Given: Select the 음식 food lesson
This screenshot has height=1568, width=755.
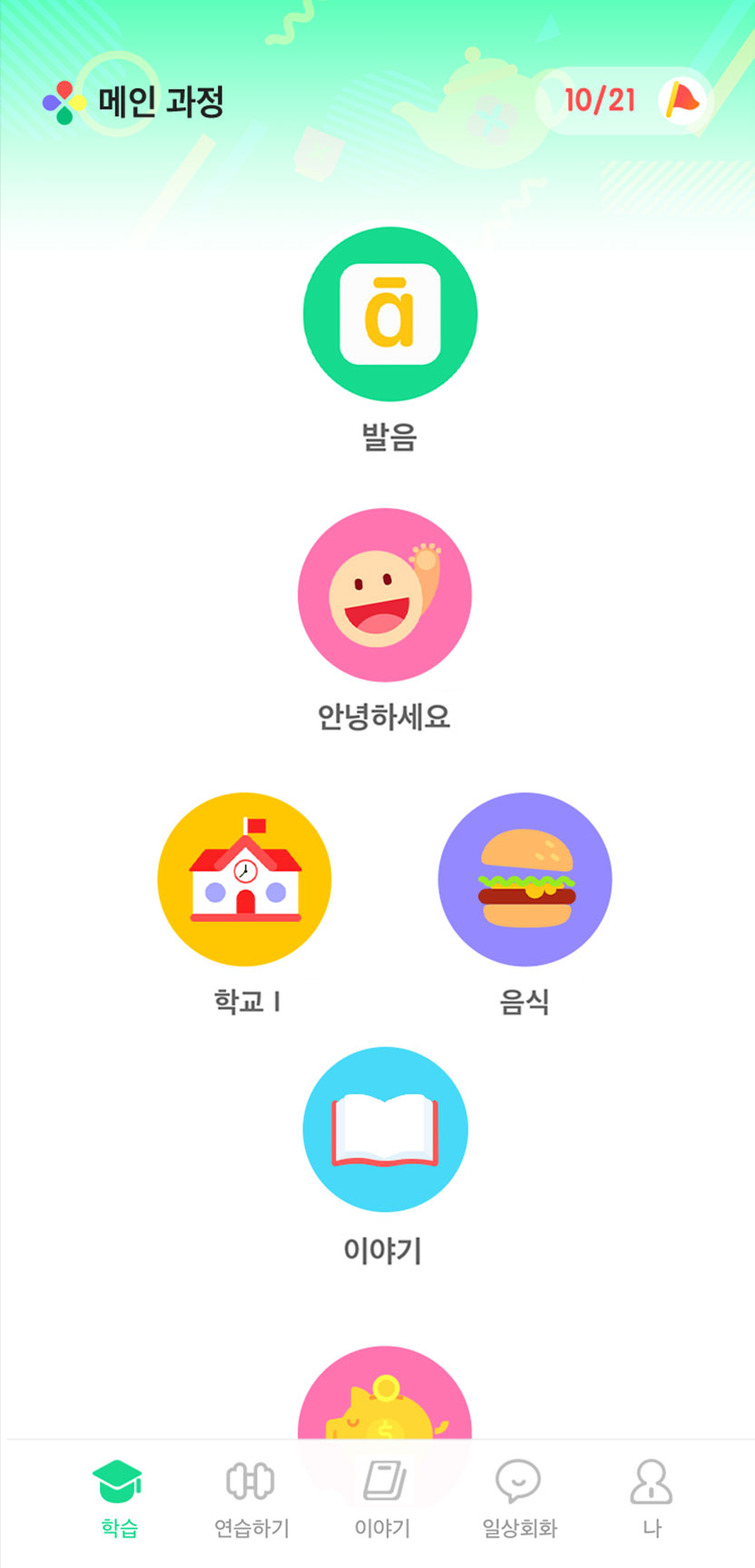Looking at the screenshot, I should pos(525,879).
